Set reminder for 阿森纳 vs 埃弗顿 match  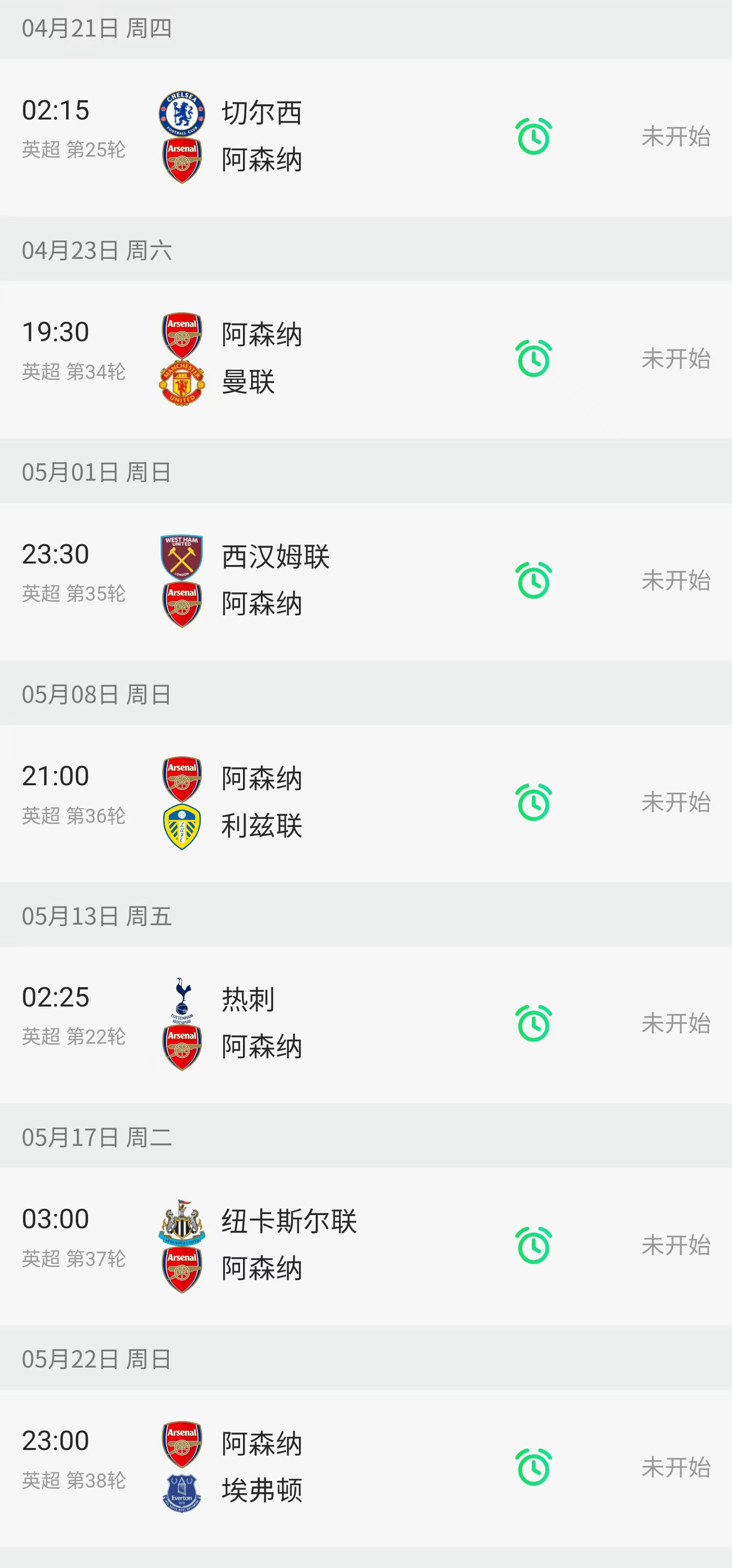534,1467
